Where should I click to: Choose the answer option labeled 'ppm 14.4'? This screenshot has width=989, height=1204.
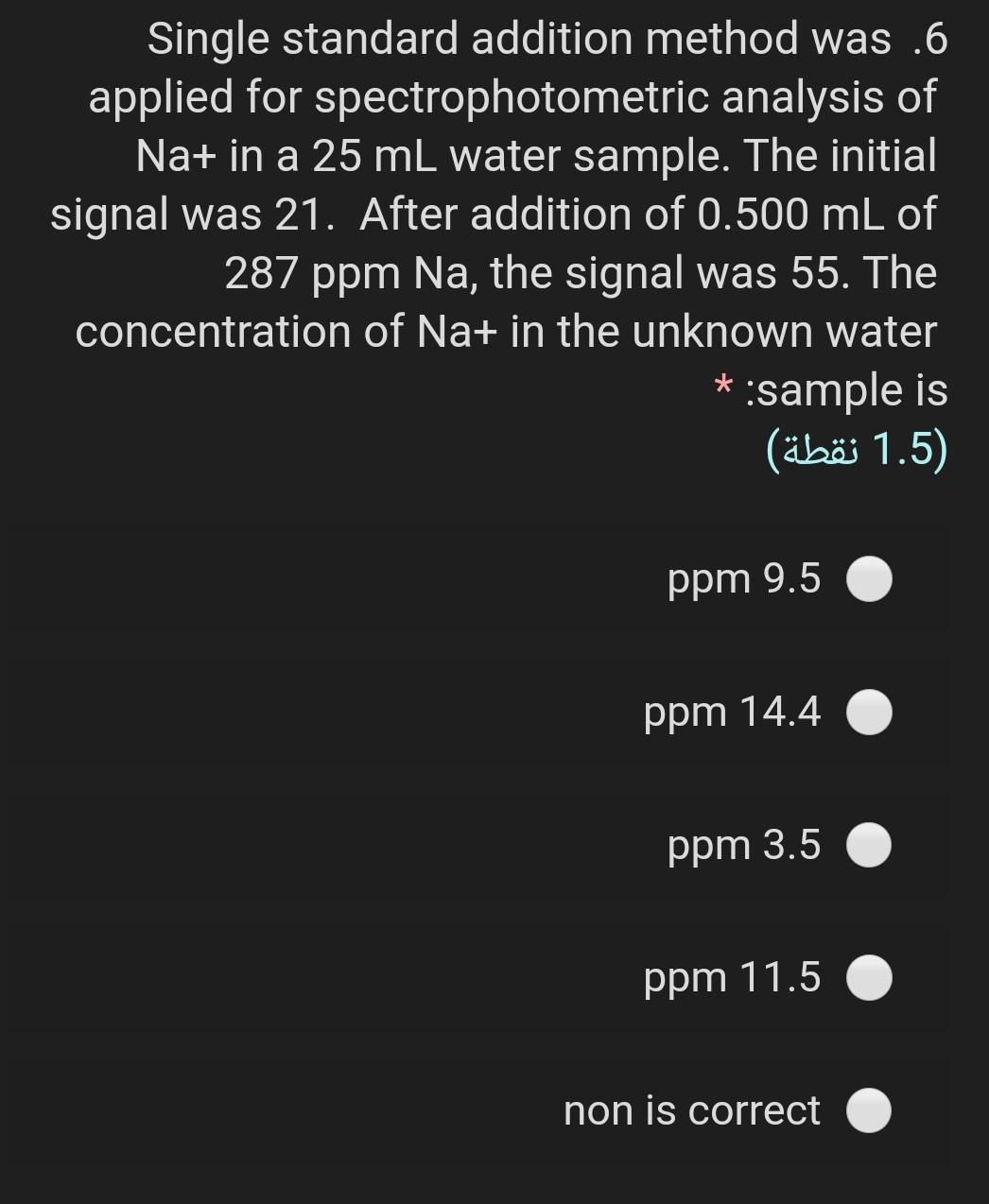click(x=733, y=713)
